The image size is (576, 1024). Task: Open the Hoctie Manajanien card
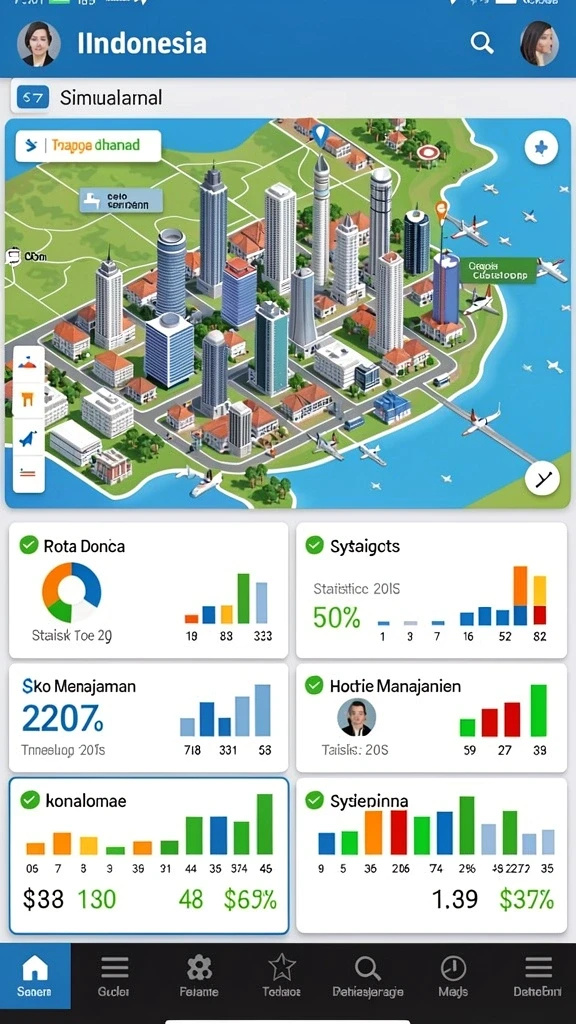pyautogui.click(x=432, y=718)
